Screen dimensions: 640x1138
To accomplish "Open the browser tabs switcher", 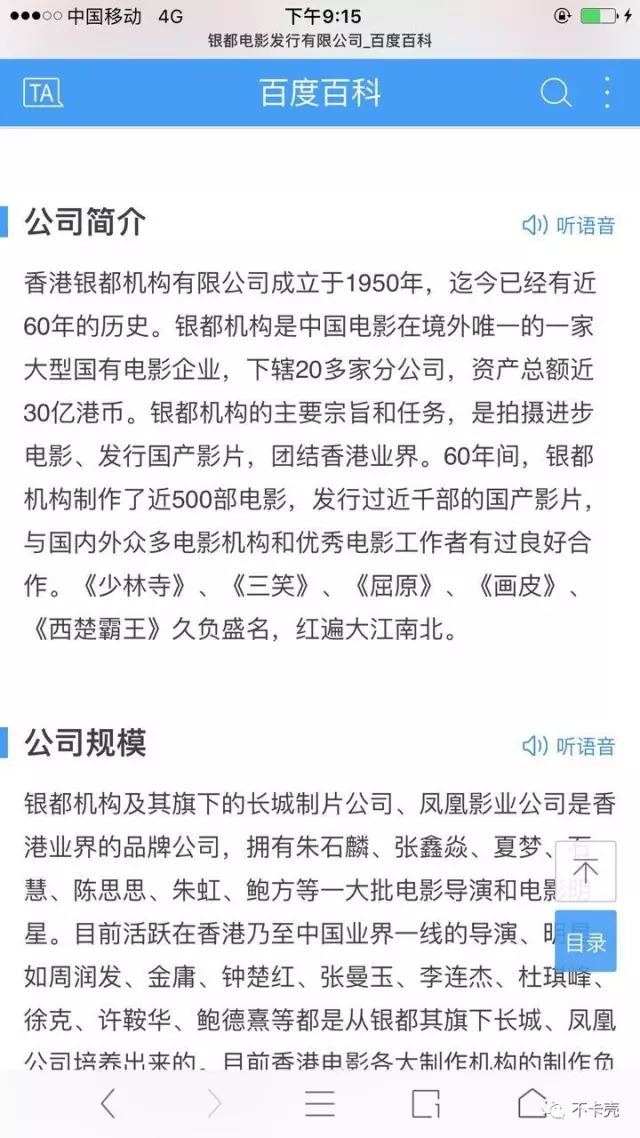I will pyautogui.click(x=426, y=1104).
